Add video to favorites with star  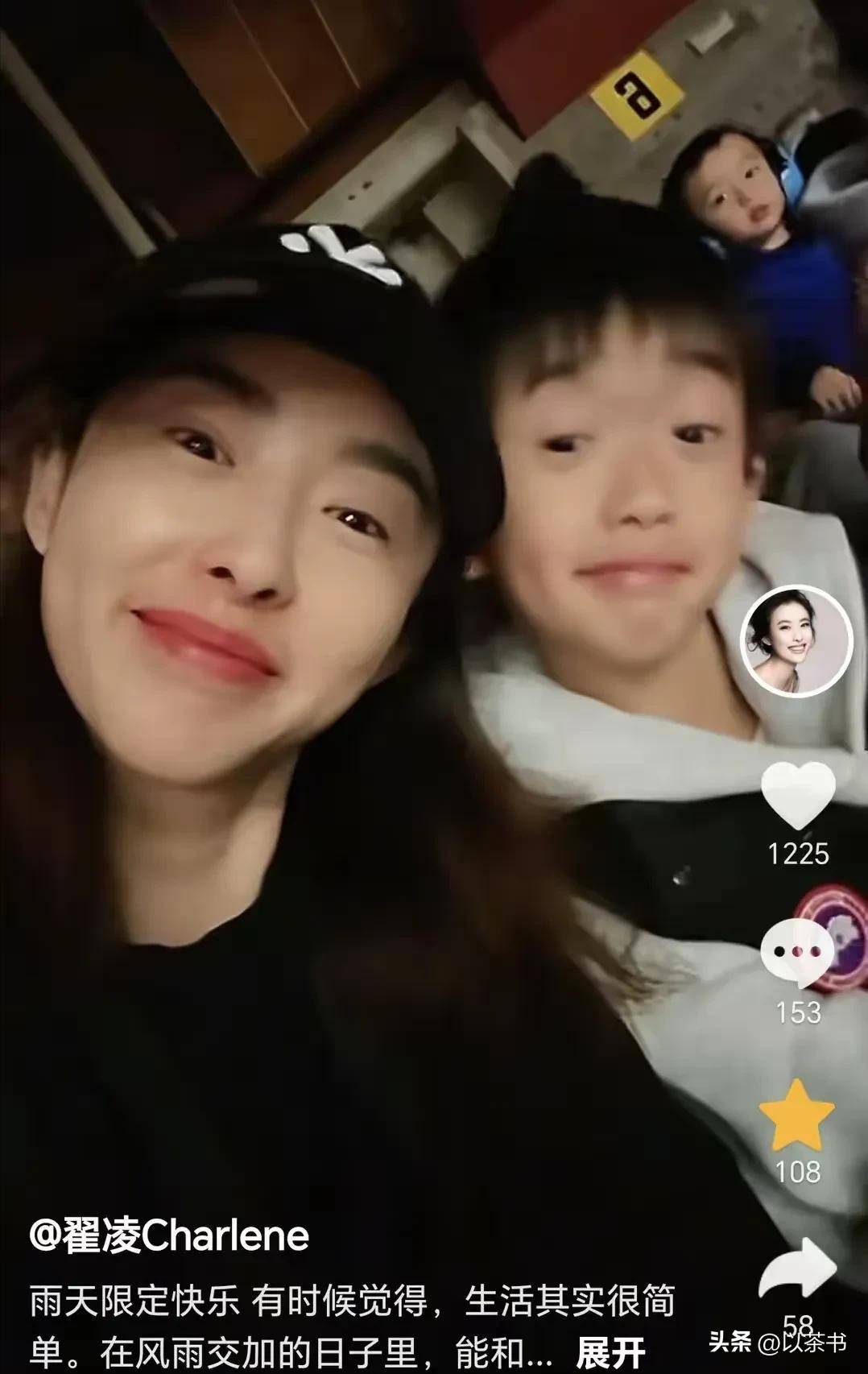(x=797, y=1115)
